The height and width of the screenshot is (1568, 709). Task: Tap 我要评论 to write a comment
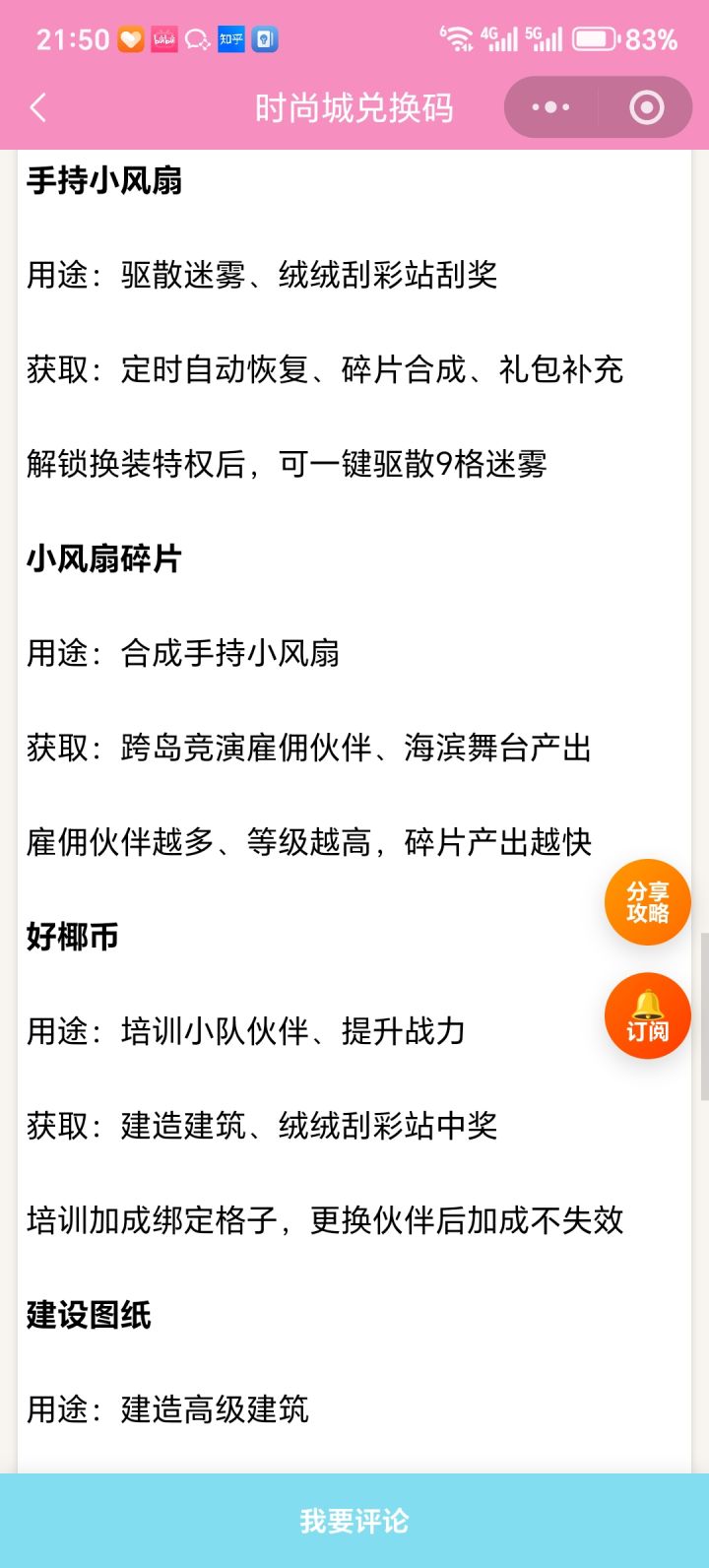pyautogui.click(x=354, y=1521)
